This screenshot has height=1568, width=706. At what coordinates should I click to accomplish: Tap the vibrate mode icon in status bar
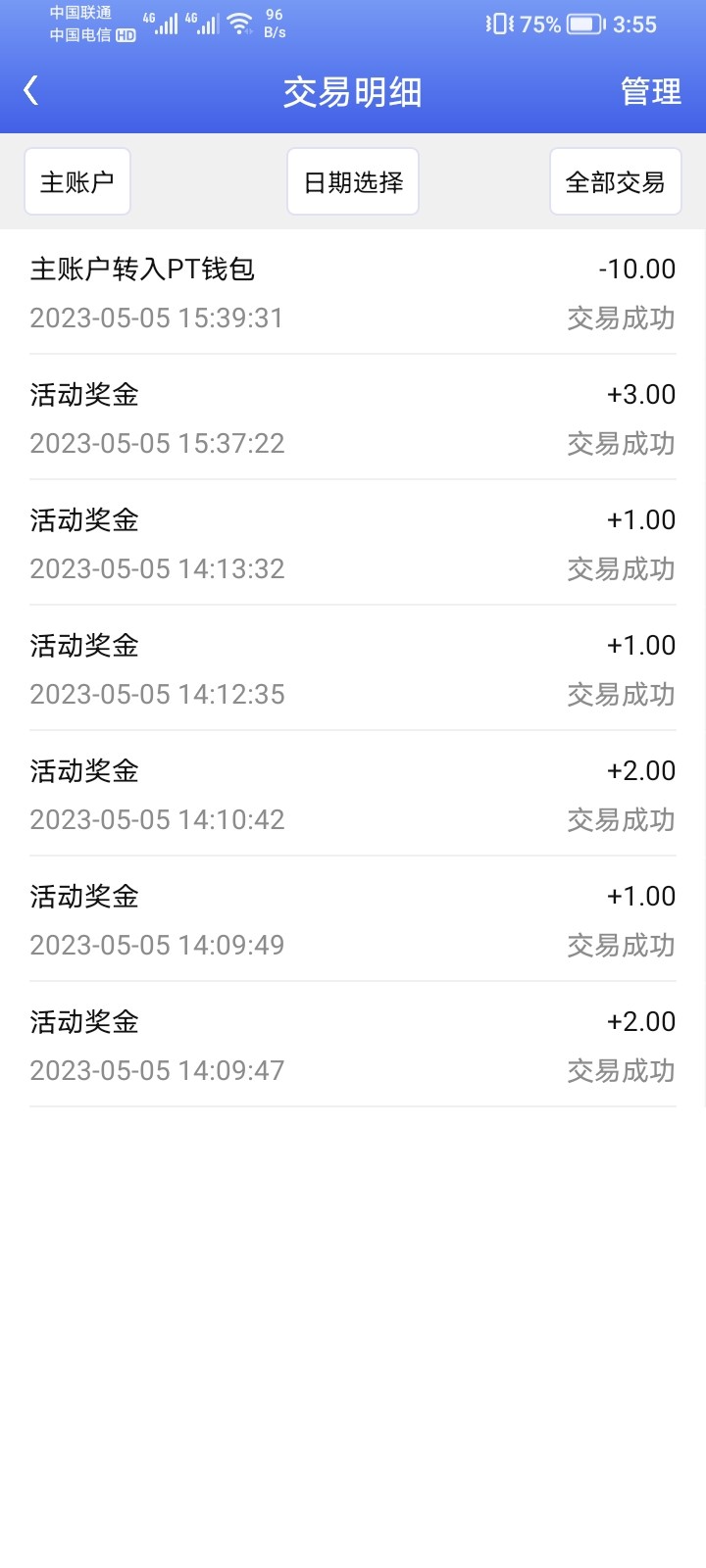coord(500,24)
